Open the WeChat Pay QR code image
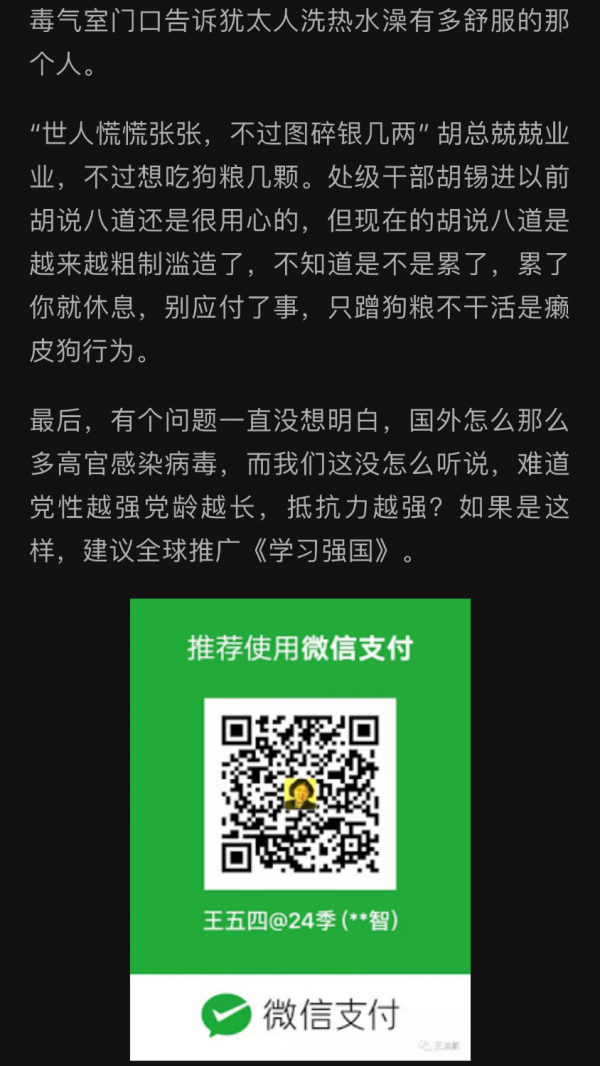Viewport: 600px width, 1066px height. tap(300, 795)
